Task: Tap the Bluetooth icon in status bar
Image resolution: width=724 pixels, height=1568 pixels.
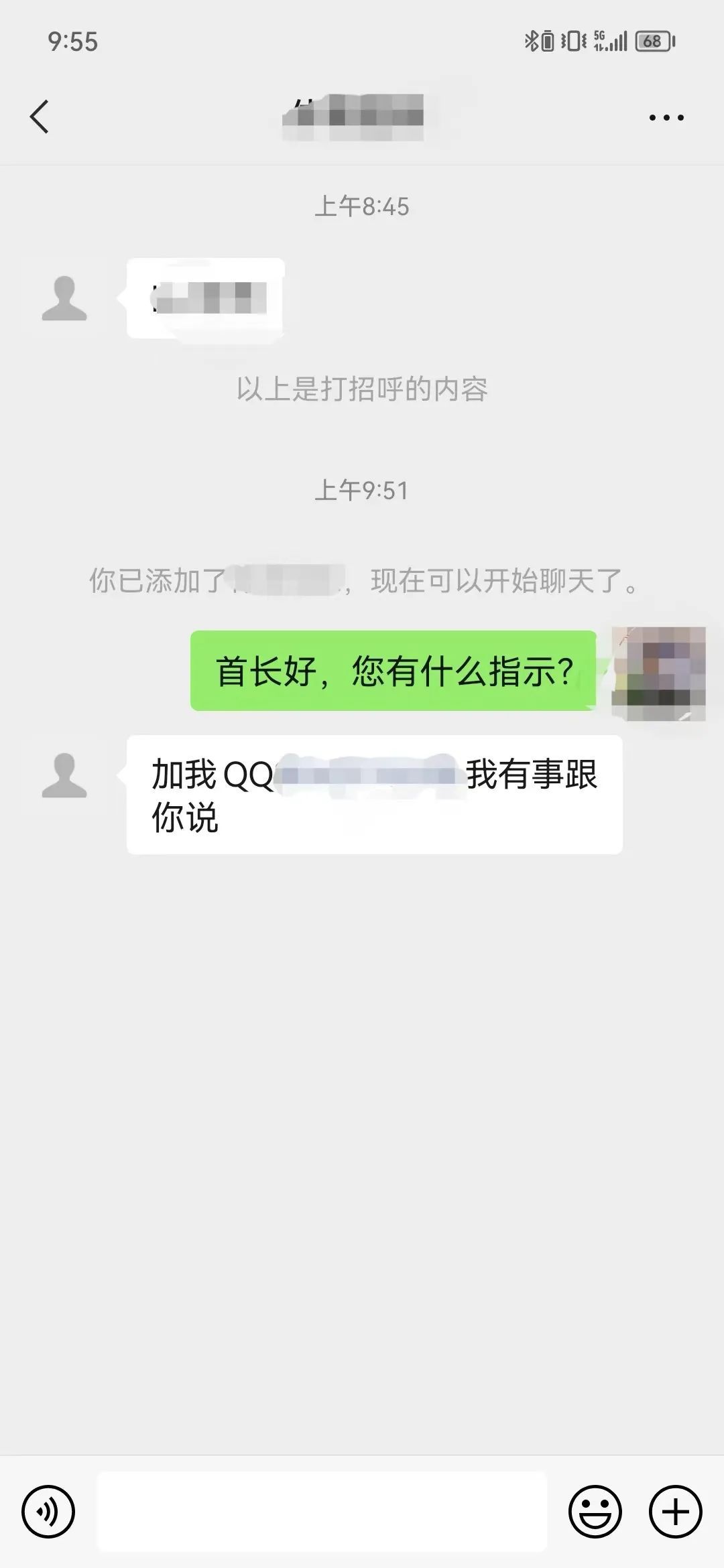Action: (x=533, y=42)
